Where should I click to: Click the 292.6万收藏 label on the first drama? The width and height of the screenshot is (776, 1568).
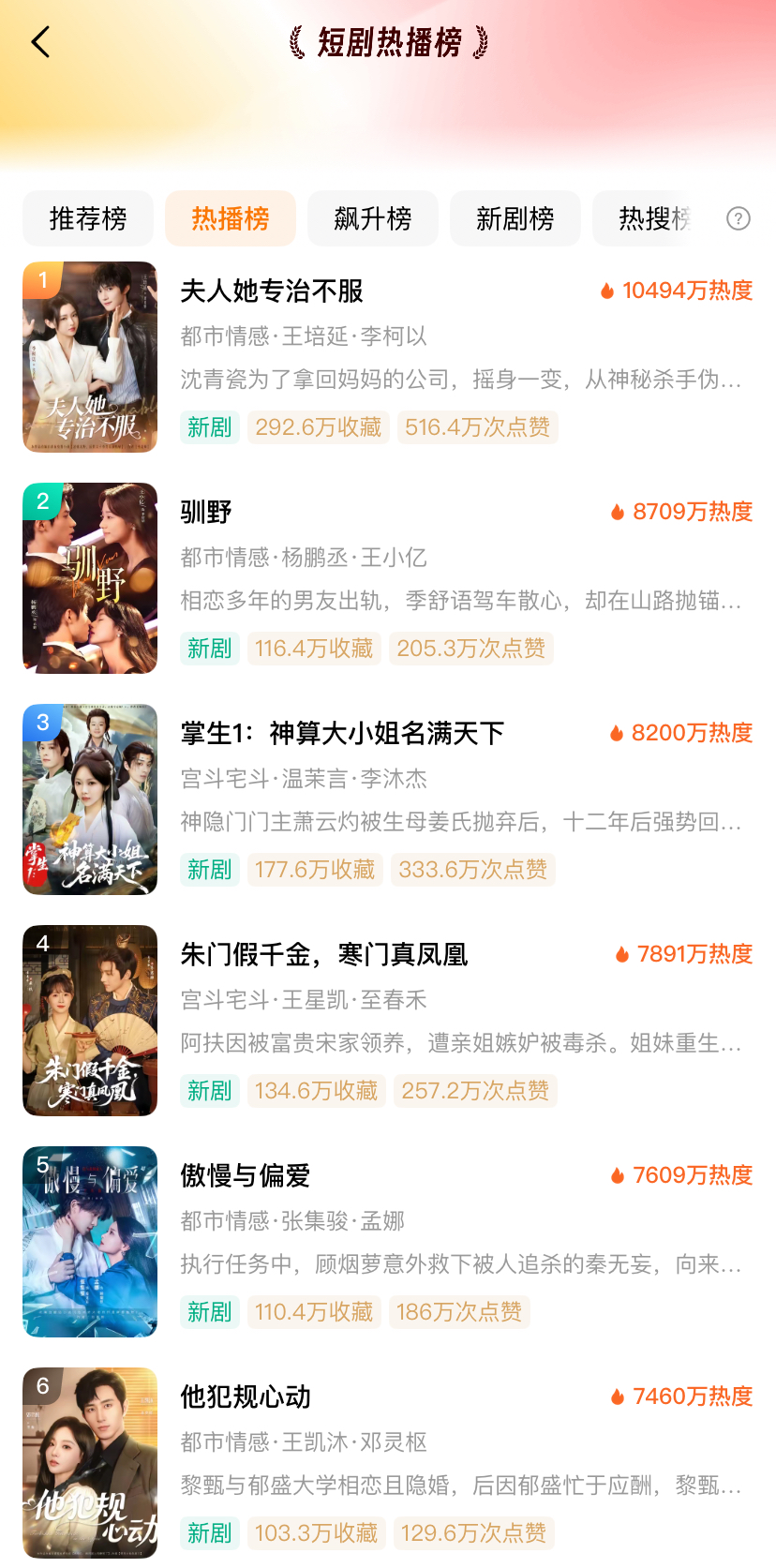click(318, 426)
